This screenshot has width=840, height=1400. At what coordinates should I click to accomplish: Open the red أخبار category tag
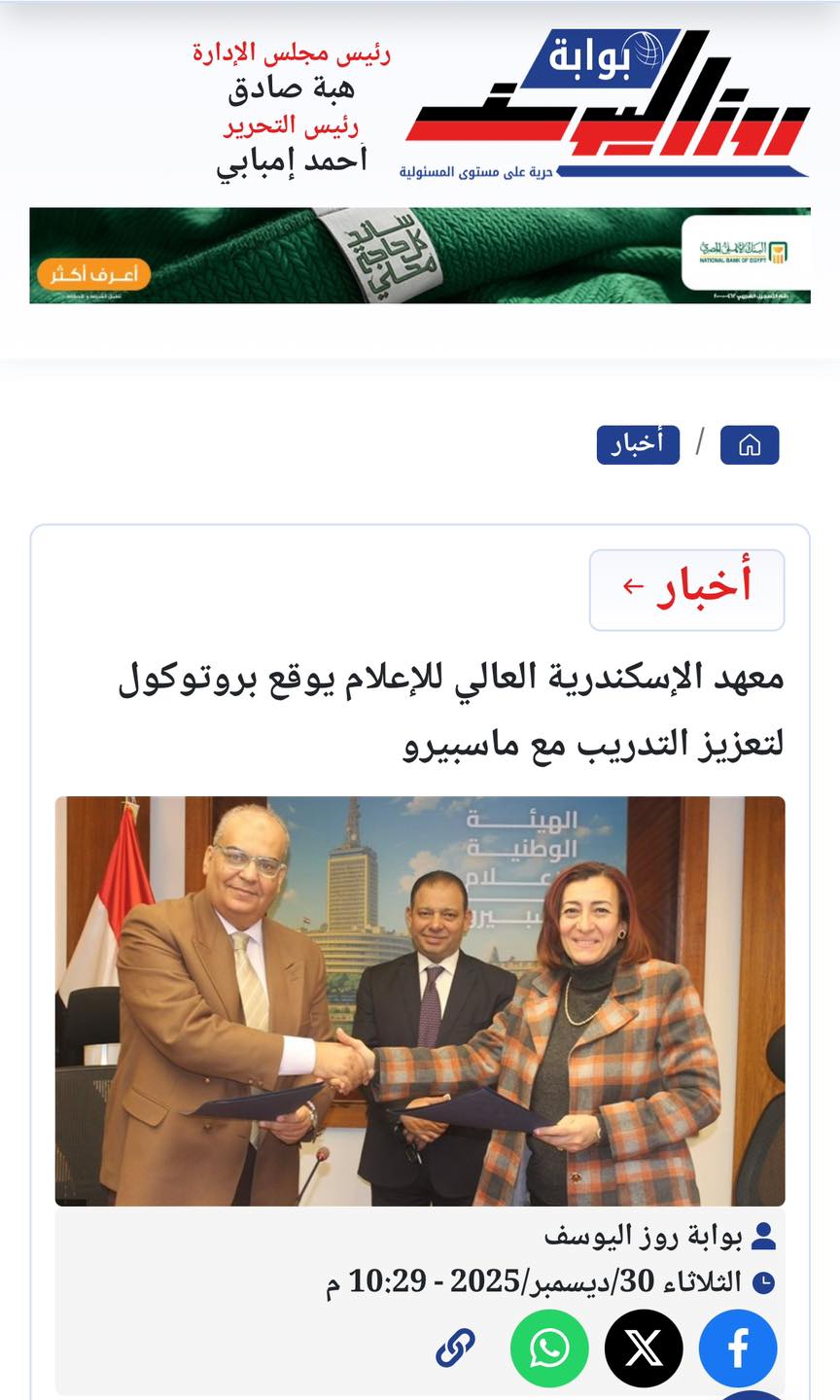pyautogui.click(x=686, y=589)
